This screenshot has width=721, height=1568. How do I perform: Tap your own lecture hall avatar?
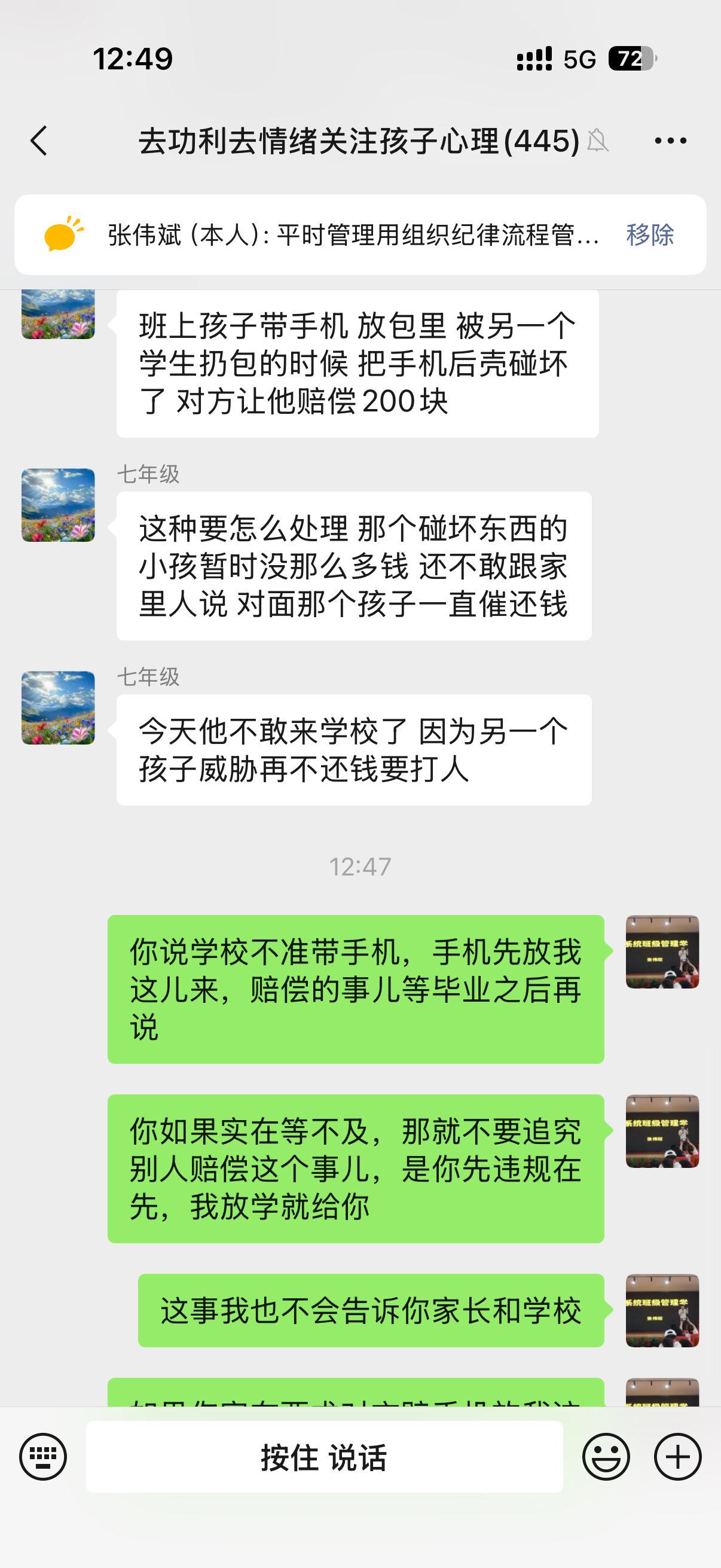663,953
